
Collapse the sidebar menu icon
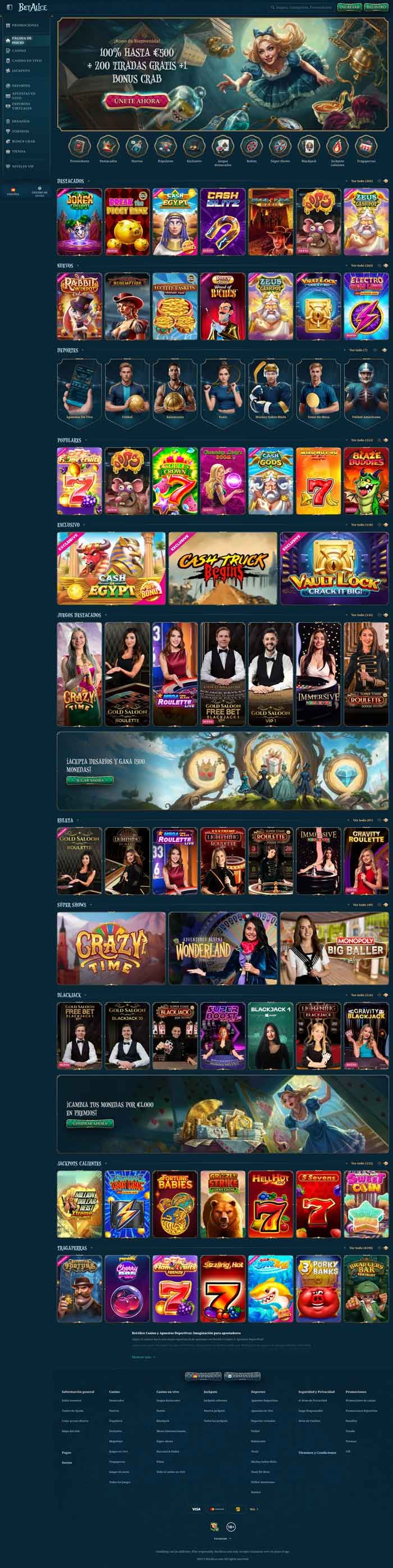9,7
